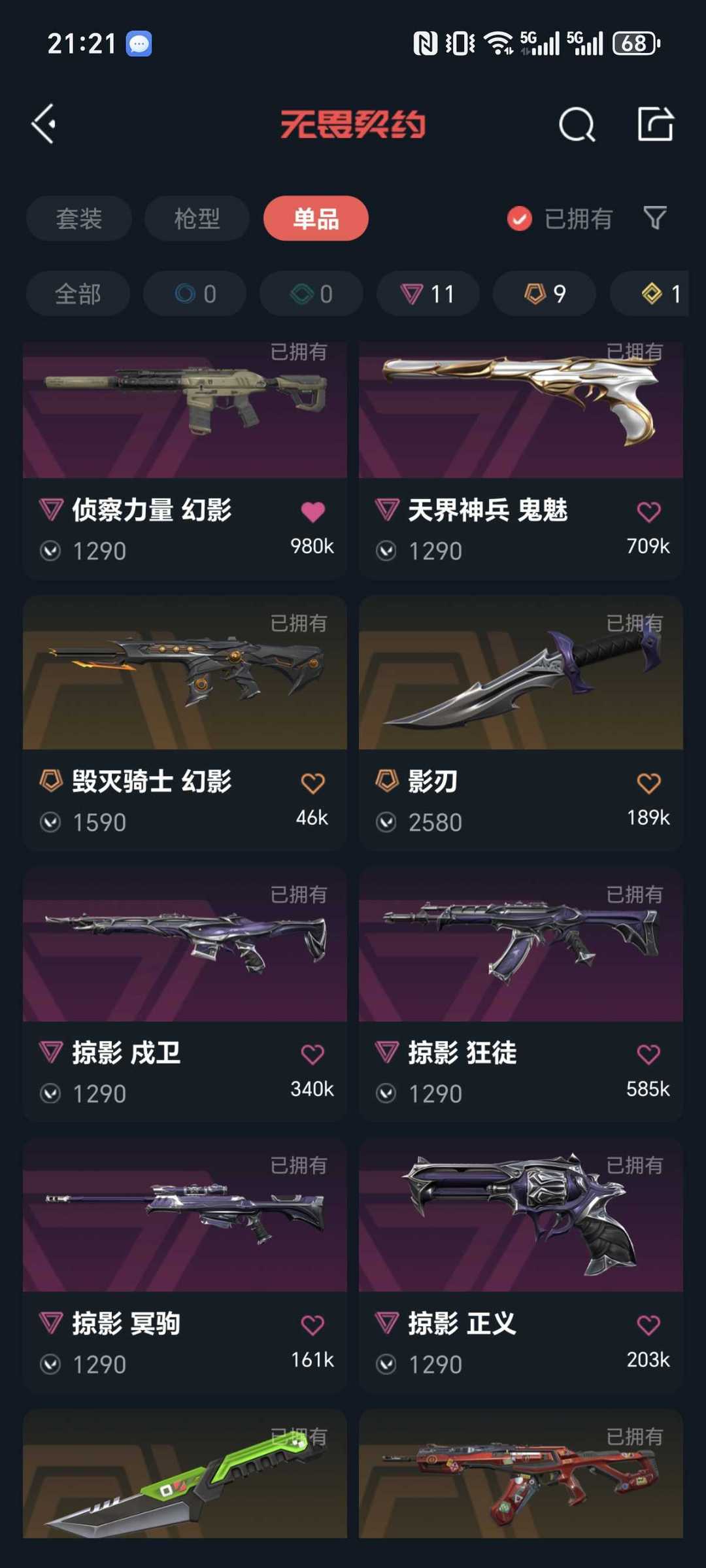Open the funnel filter options
This screenshot has height=1568, width=706.
tap(654, 218)
